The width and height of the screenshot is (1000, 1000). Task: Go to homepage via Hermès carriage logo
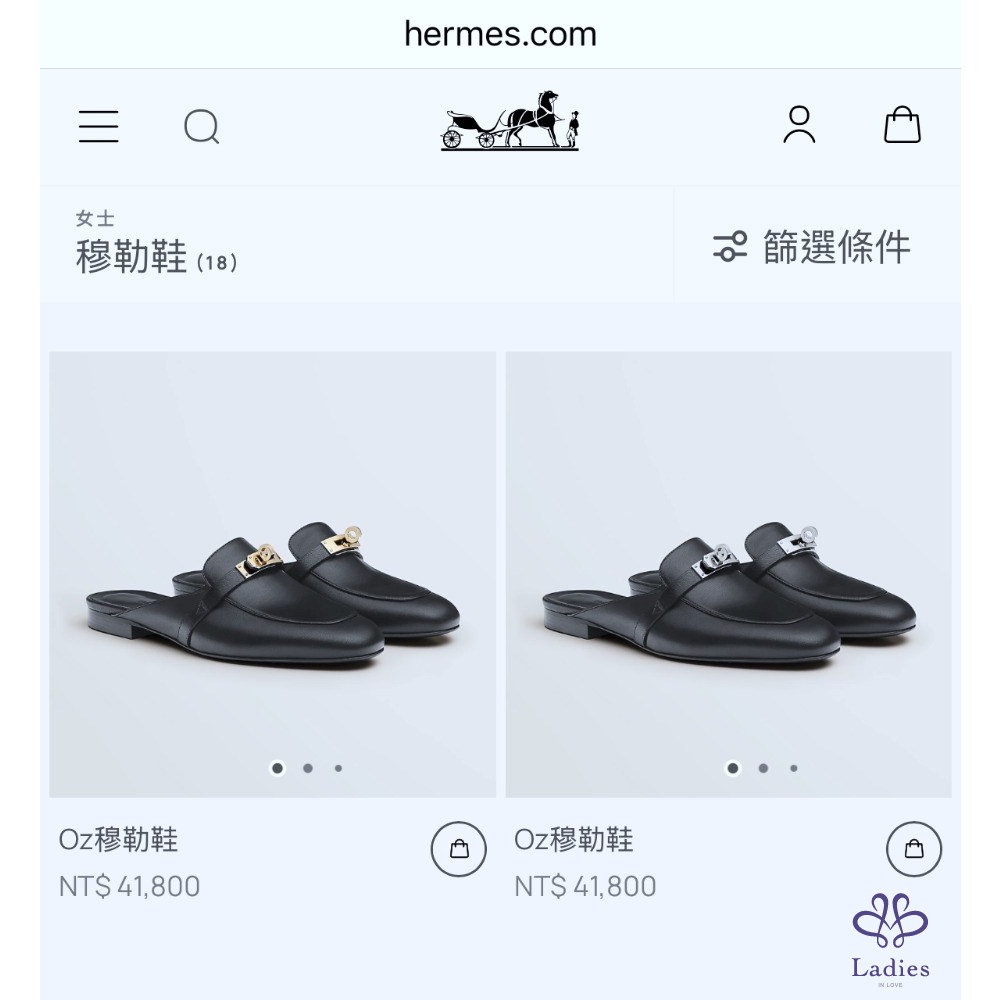(x=510, y=122)
